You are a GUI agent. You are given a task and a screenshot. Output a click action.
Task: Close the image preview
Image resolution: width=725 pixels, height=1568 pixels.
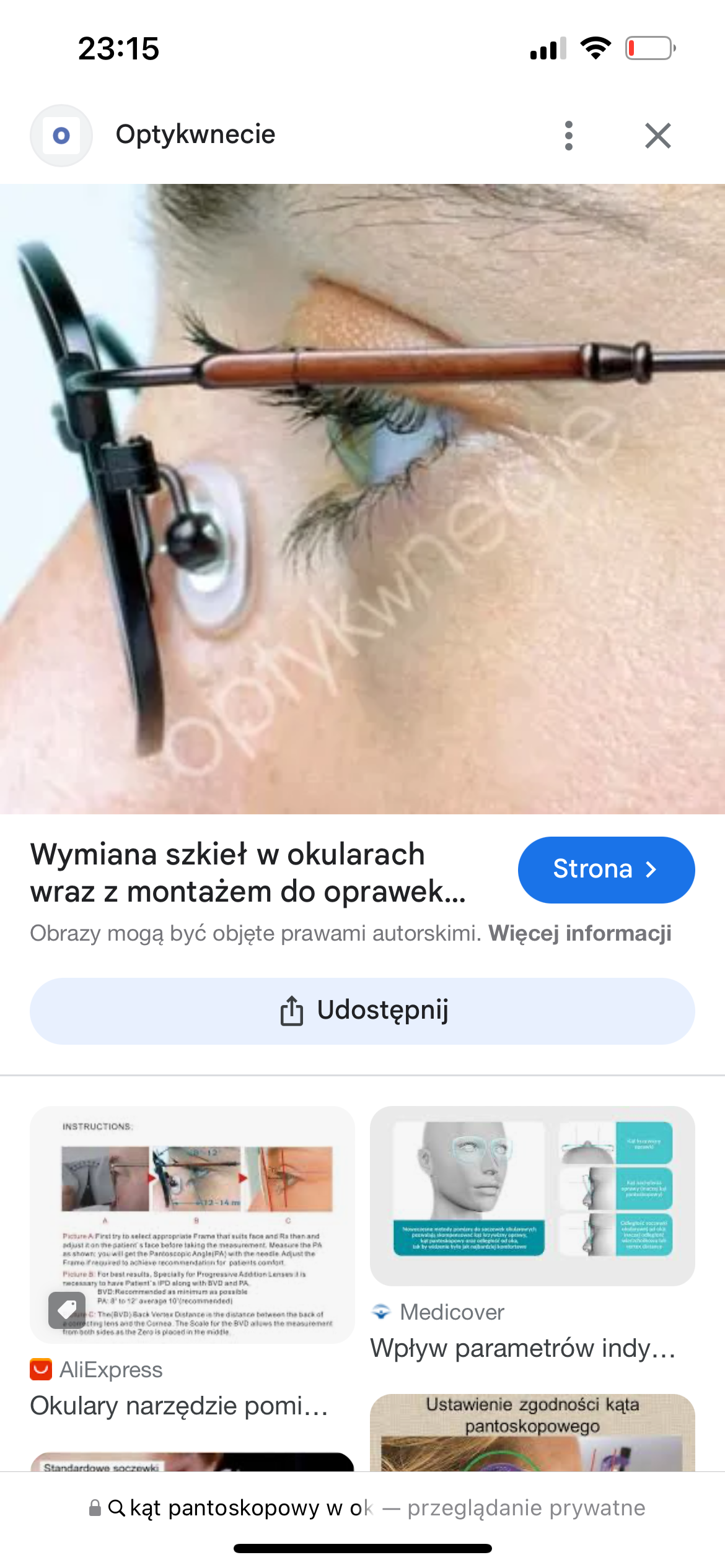[657, 136]
